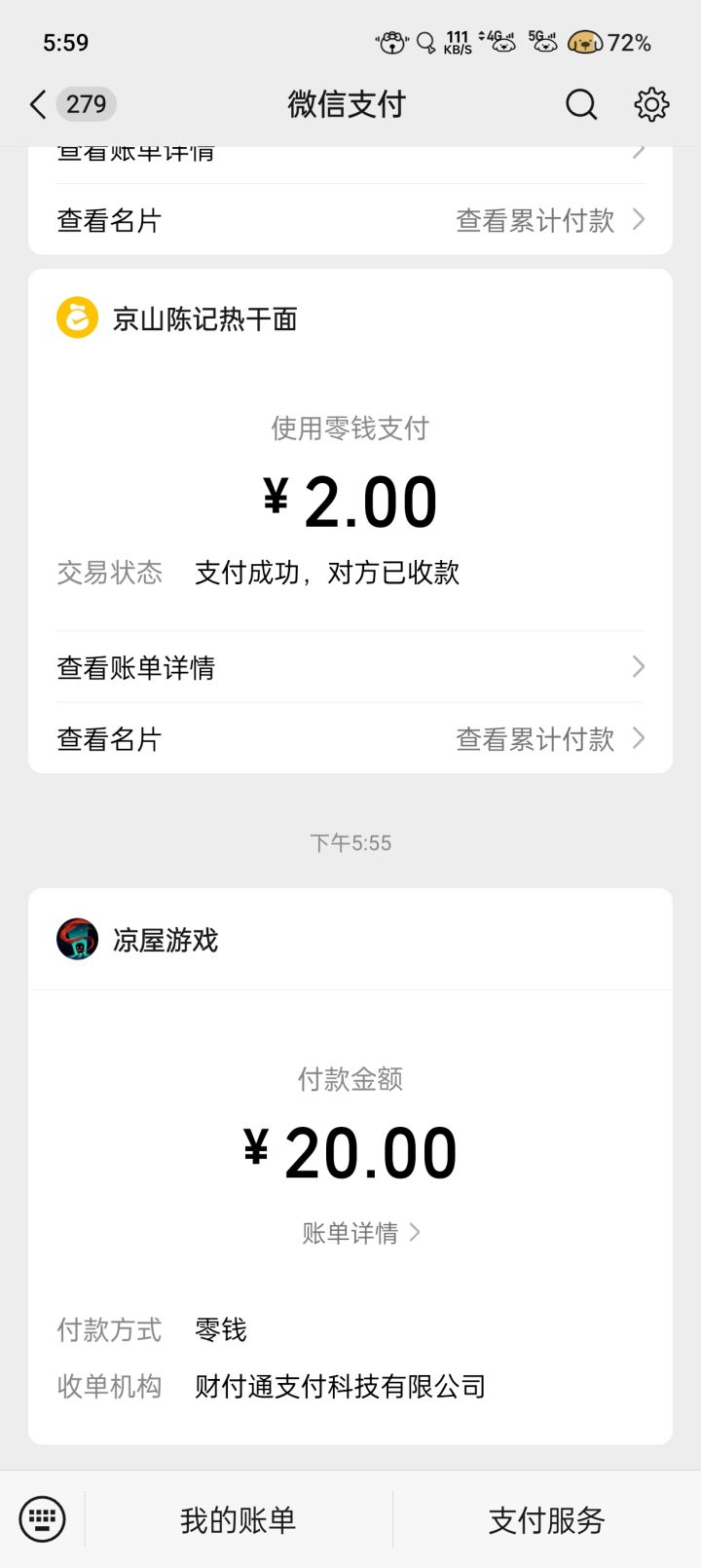This screenshot has width=701, height=1568.
Task: Open 查看名片 under the ¥2.00 payment
Action: [x=109, y=739]
